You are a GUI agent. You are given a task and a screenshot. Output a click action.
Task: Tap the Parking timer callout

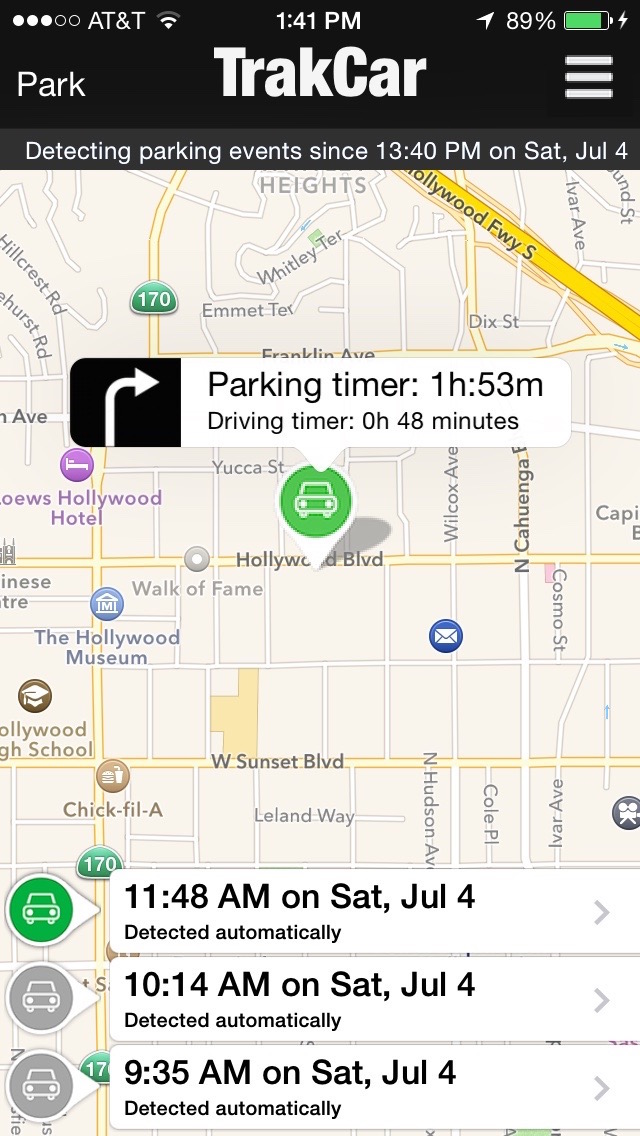375,402
